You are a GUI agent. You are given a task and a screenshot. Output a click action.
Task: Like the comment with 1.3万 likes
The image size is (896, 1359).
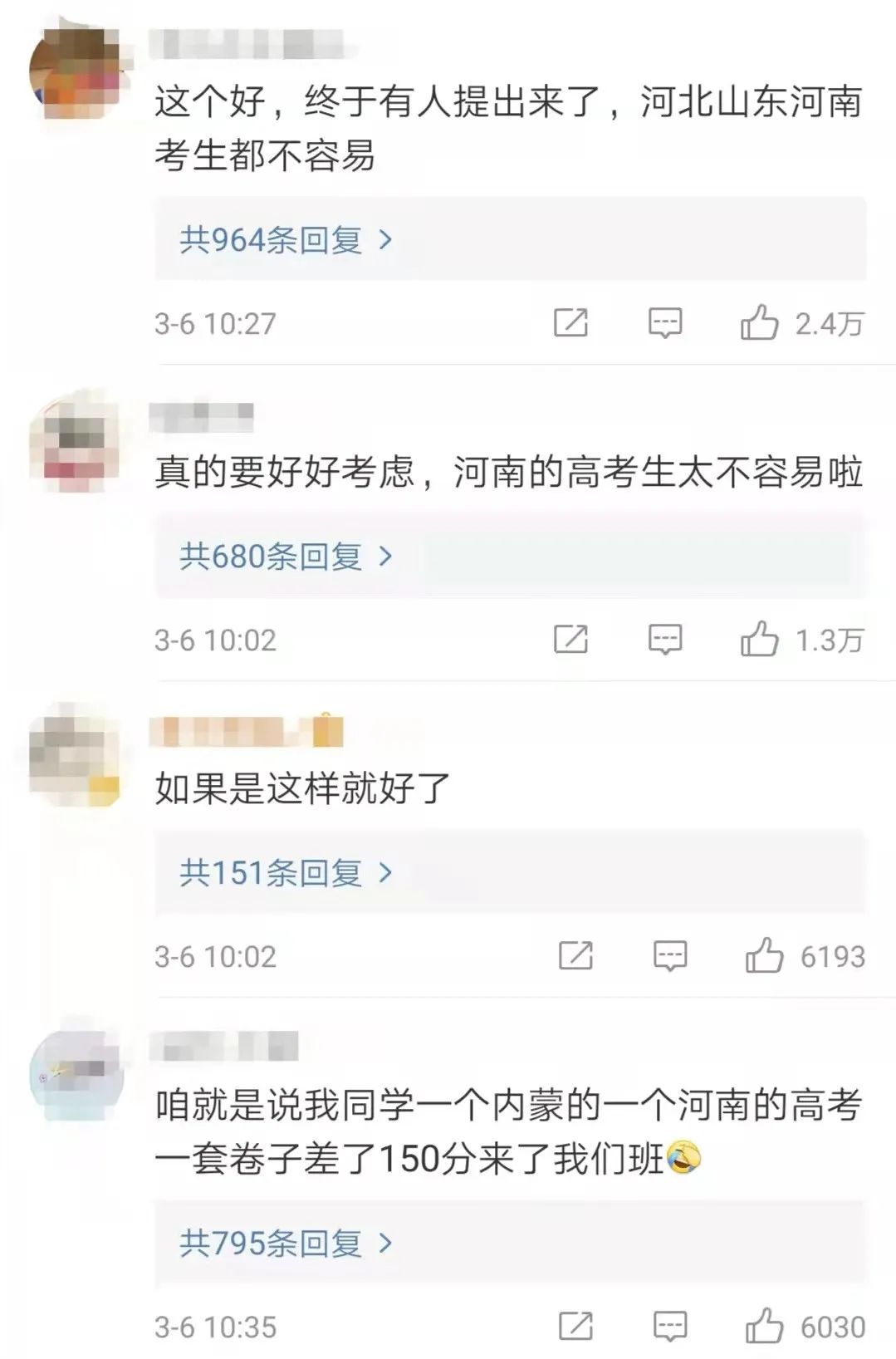point(760,640)
